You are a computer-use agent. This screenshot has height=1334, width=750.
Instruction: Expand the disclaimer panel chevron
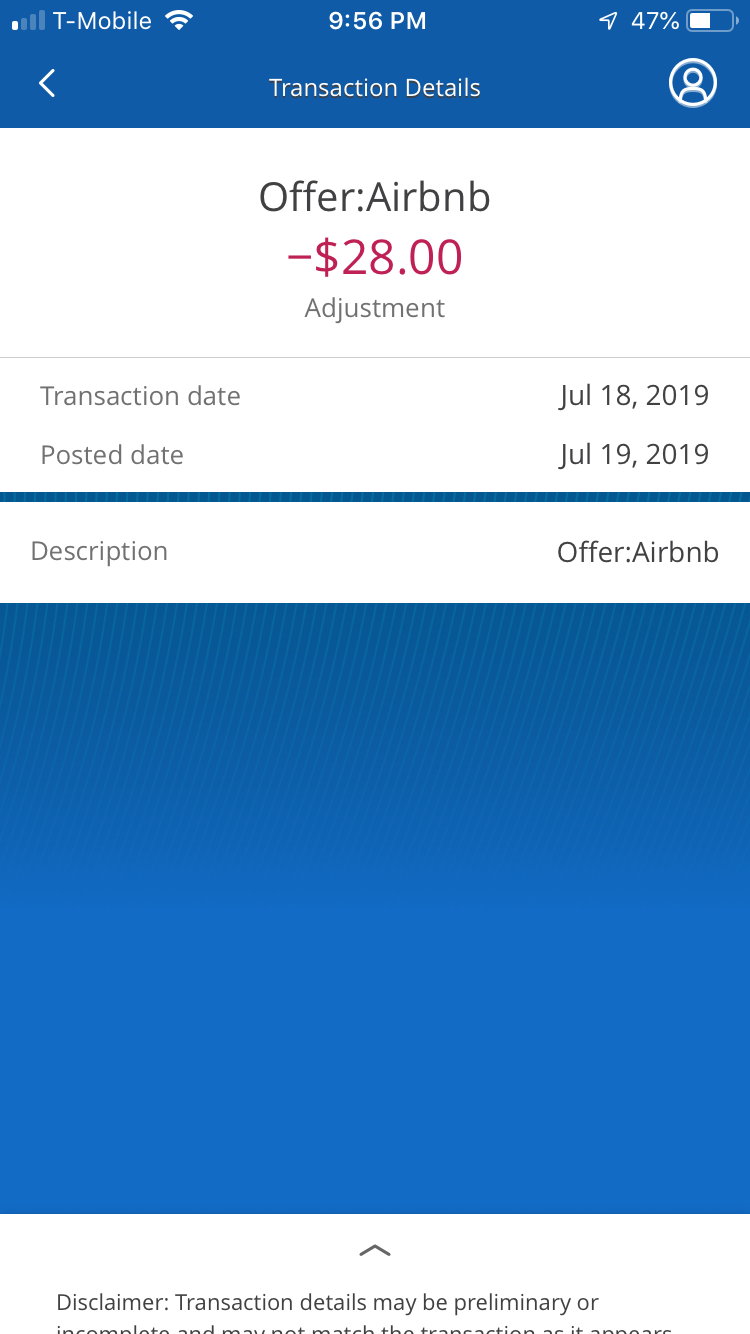coord(375,1250)
